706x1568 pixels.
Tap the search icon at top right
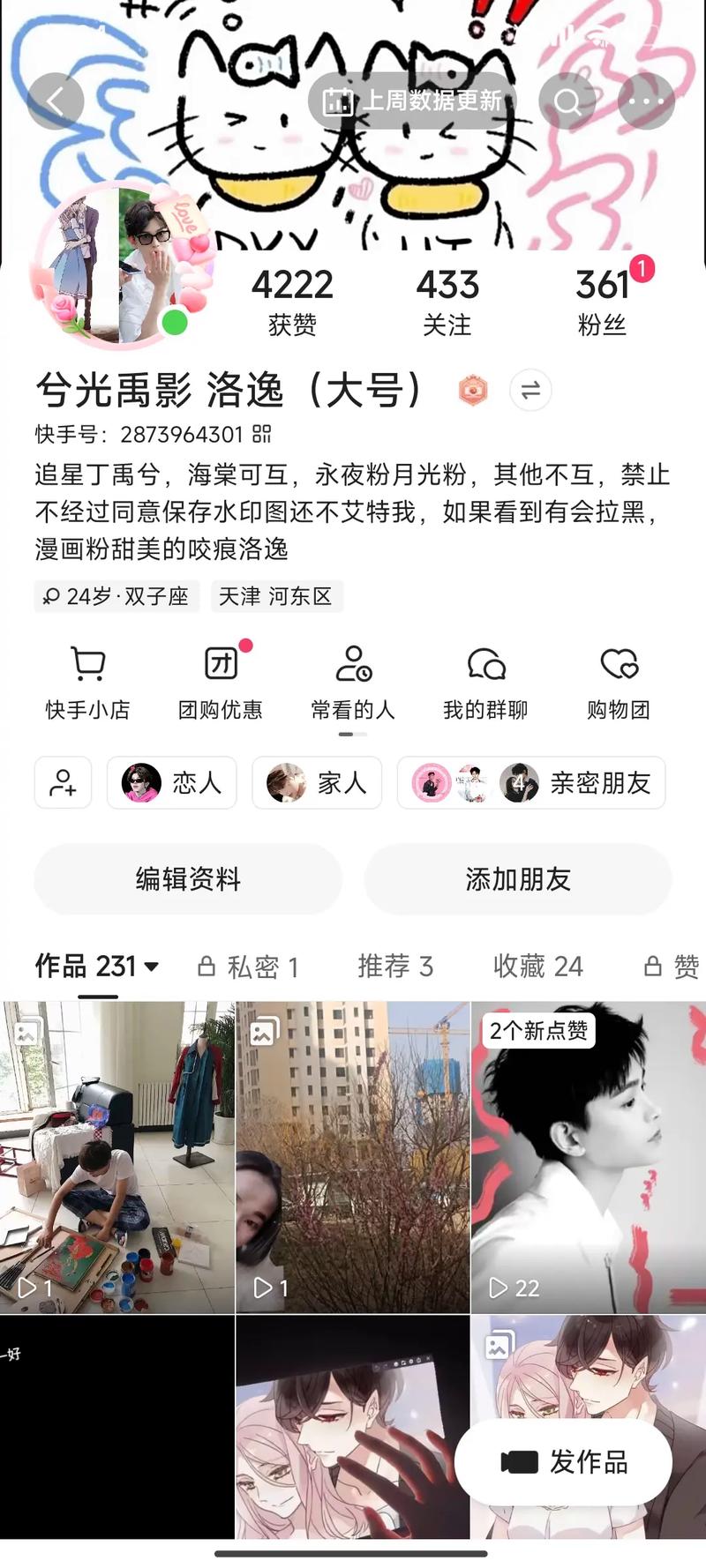pyautogui.click(x=567, y=101)
